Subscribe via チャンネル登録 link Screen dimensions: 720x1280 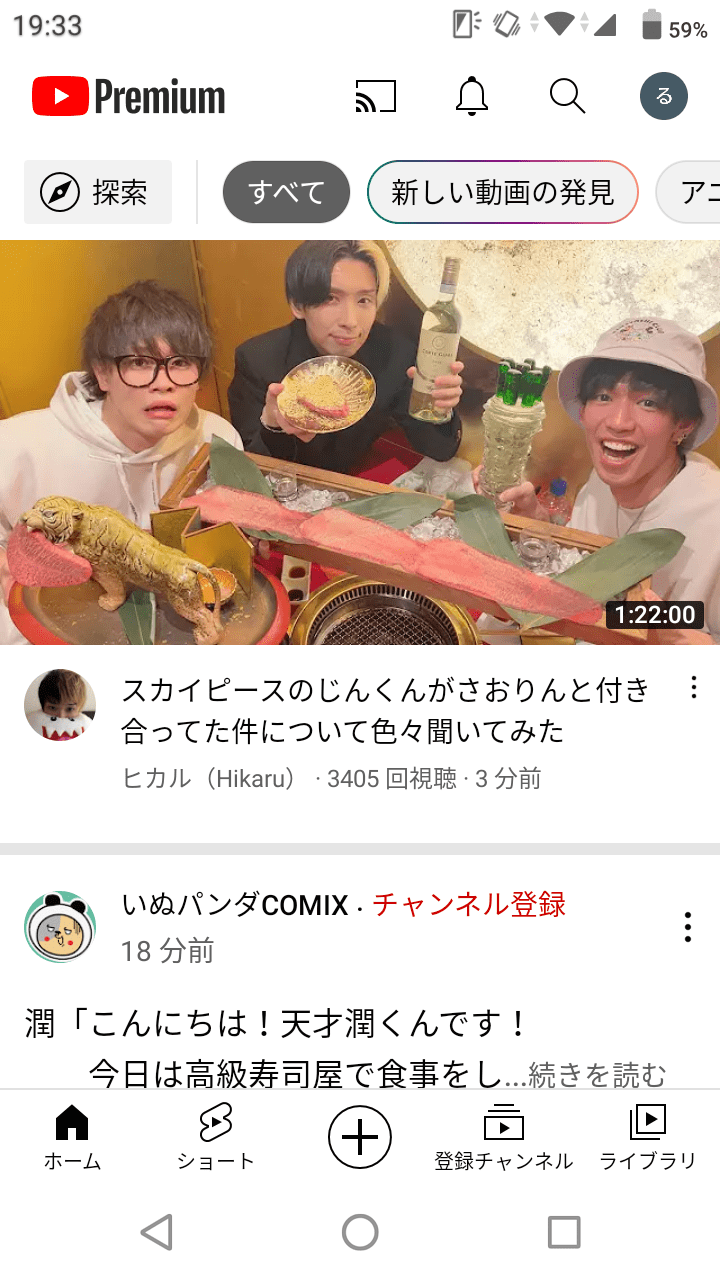coord(469,904)
